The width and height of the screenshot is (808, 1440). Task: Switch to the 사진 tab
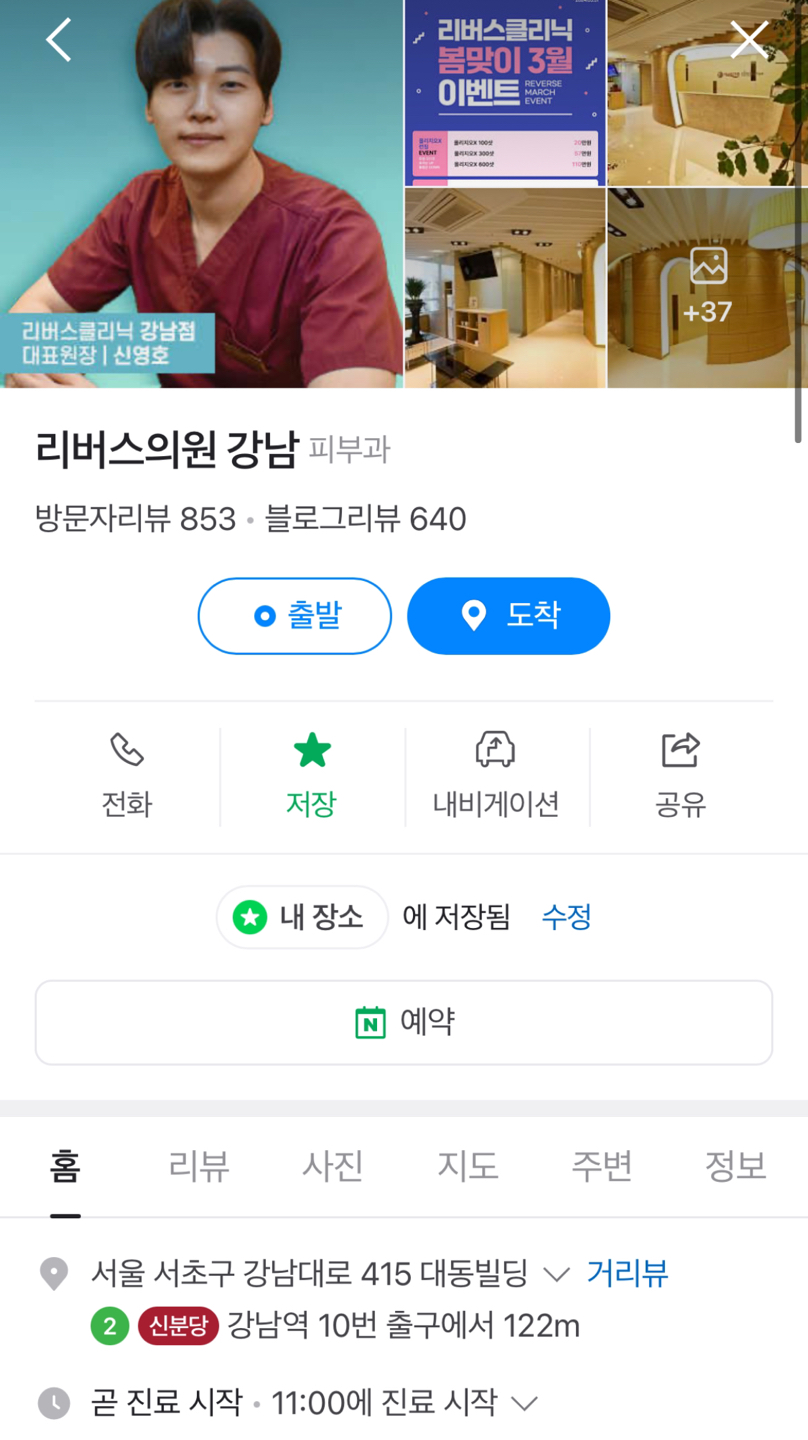333,1166
